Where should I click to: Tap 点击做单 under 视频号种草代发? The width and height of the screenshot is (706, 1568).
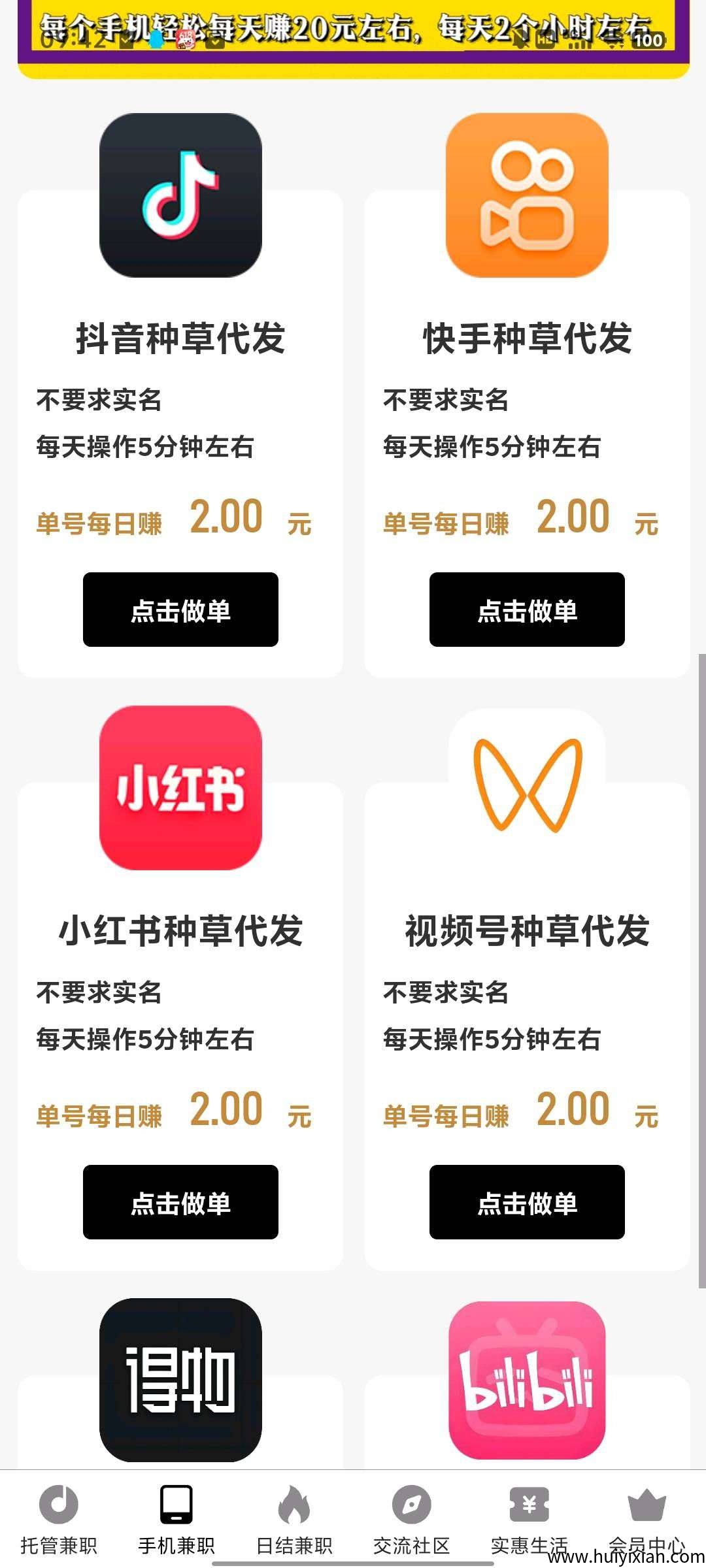click(x=527, y=1202)
